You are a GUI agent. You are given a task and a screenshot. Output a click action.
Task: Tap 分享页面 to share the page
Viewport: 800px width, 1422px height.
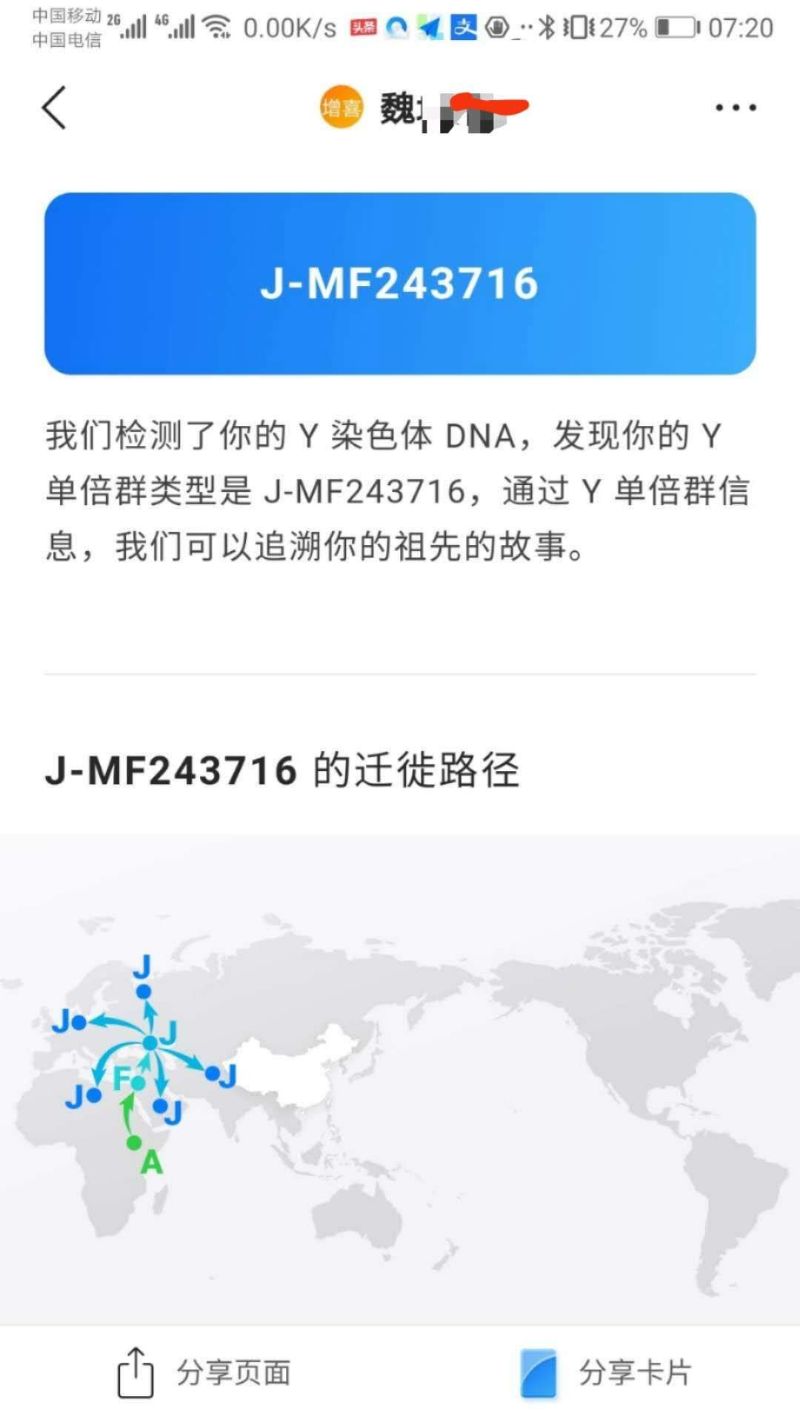(x=204, y=1373)
